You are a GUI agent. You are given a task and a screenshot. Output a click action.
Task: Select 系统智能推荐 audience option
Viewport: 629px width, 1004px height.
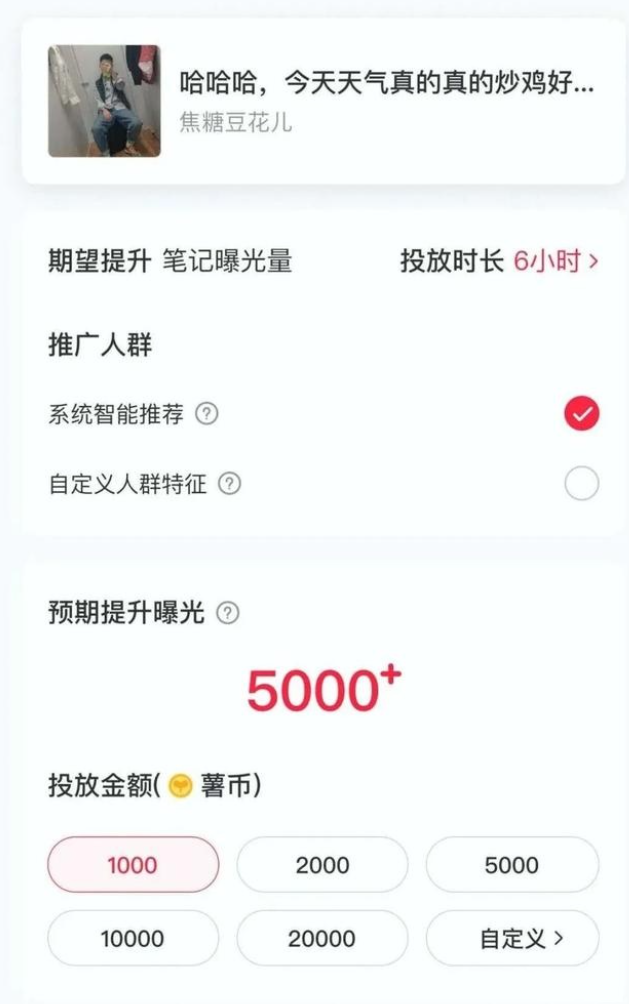(x=581, y=413)
